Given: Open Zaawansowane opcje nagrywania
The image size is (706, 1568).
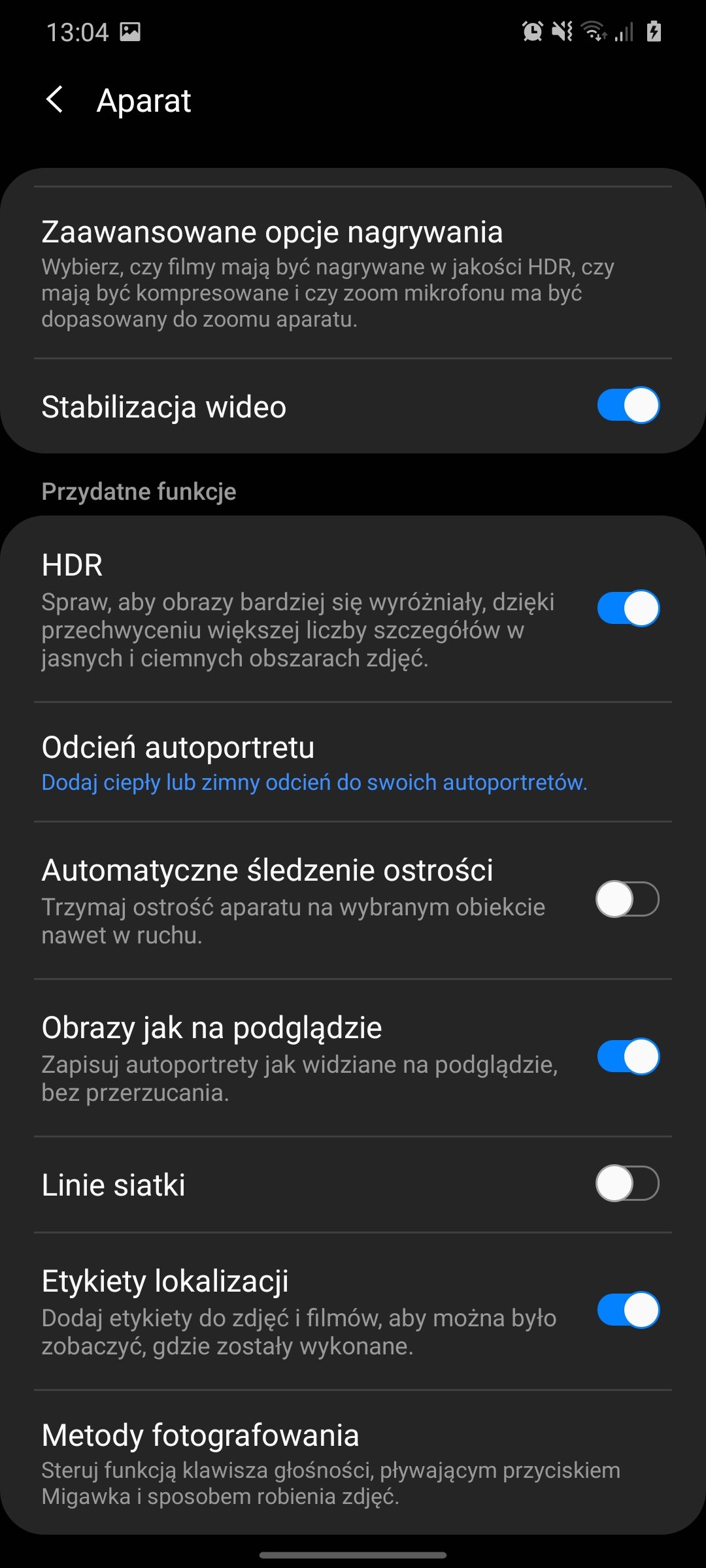Looking at the screenshot, I should click(x=353, y=273).
